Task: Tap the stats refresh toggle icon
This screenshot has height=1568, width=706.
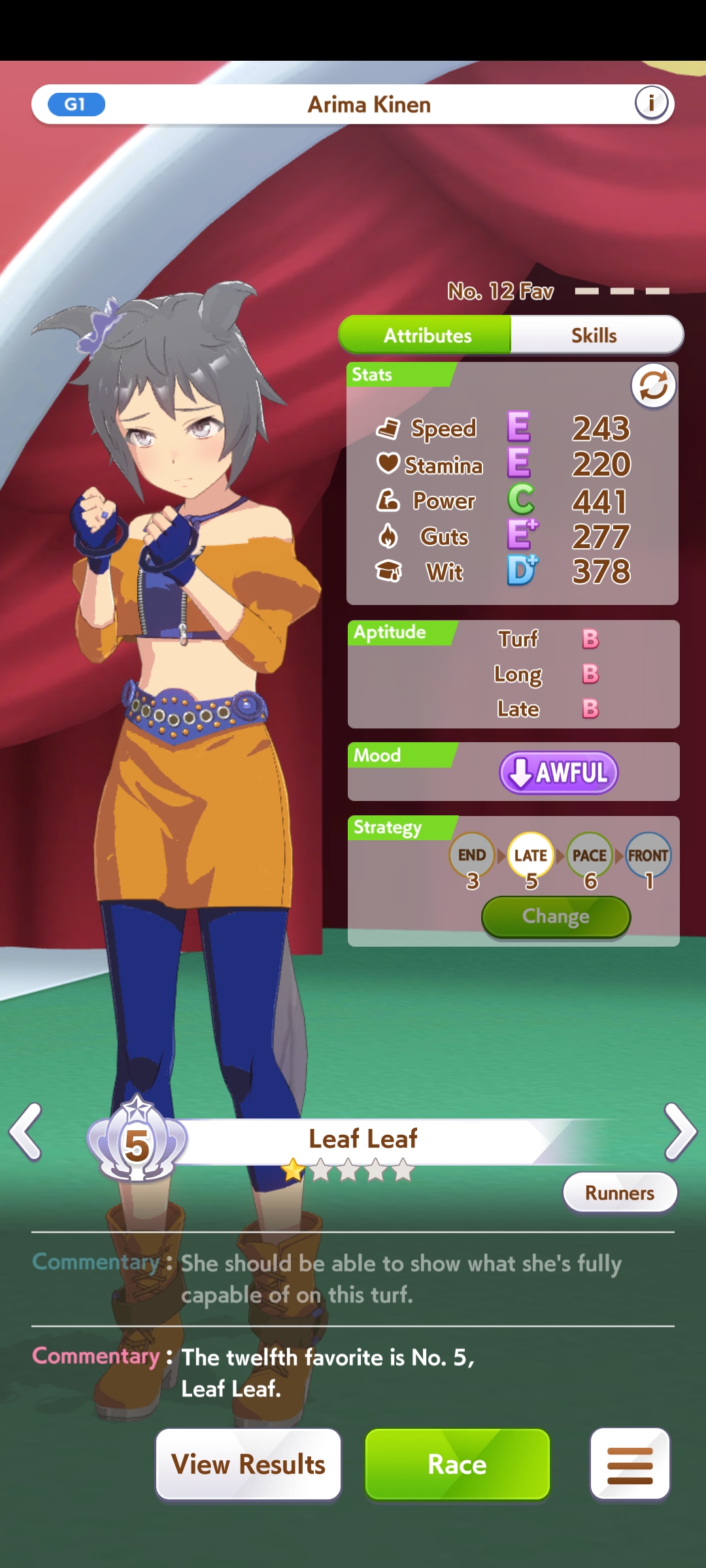Action: click(653, 385)
